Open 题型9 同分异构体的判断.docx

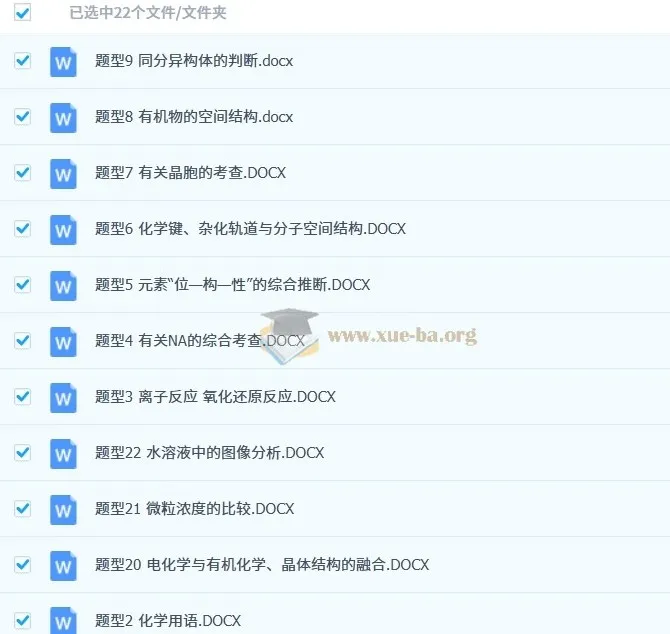coord(193,61)
